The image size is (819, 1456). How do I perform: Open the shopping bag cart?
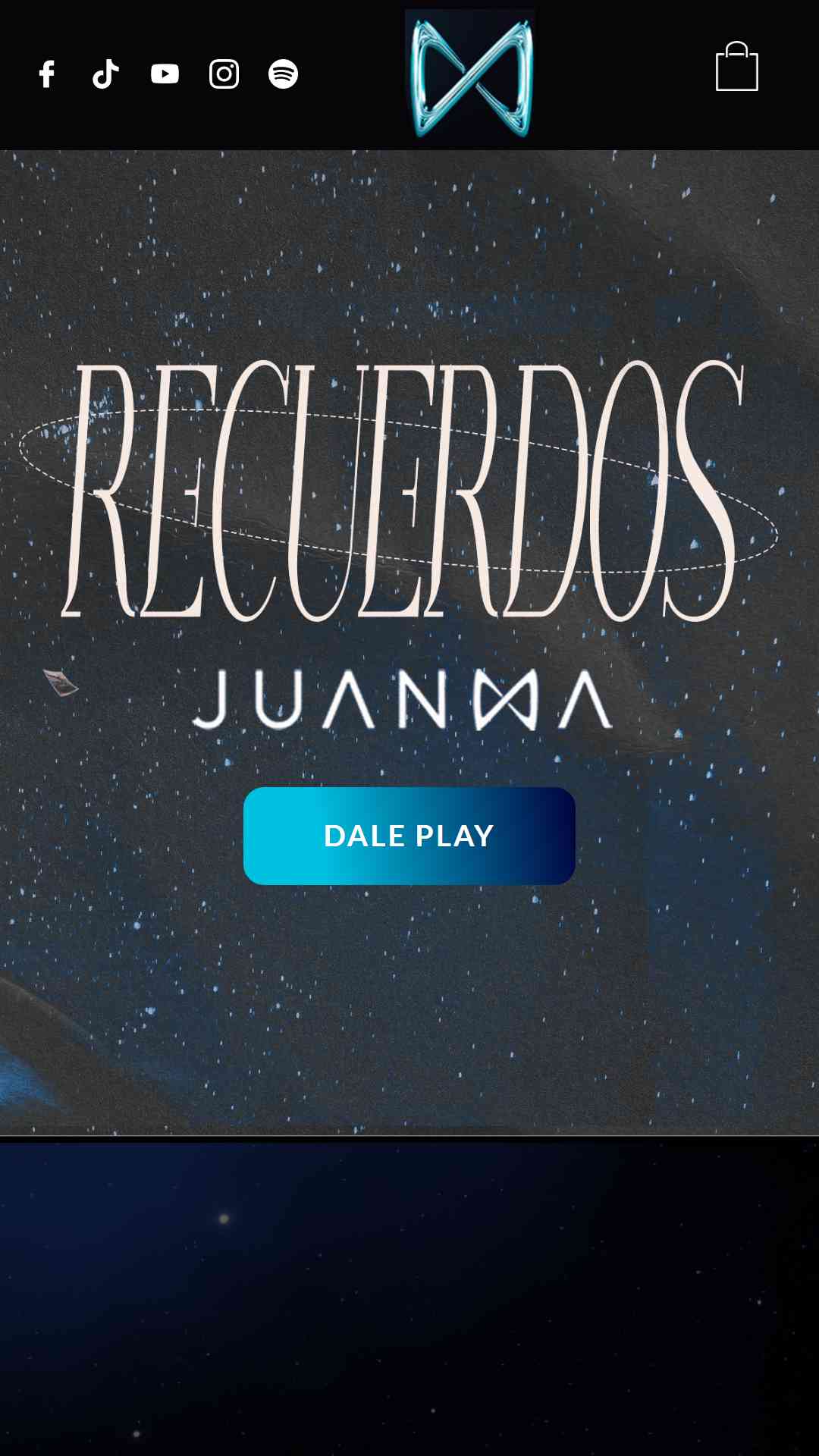tap(737, 67)
